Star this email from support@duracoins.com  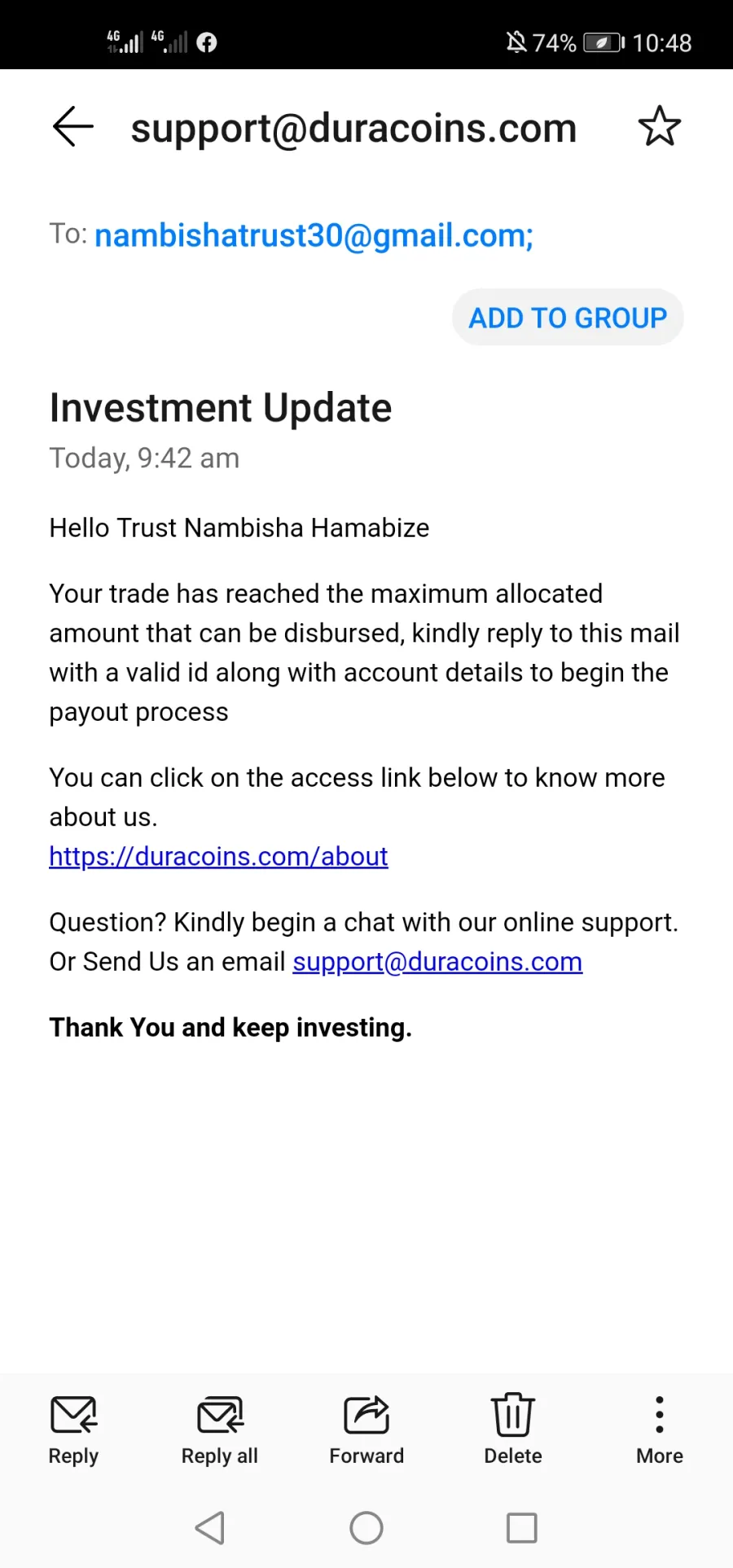(x=659, y=126)
